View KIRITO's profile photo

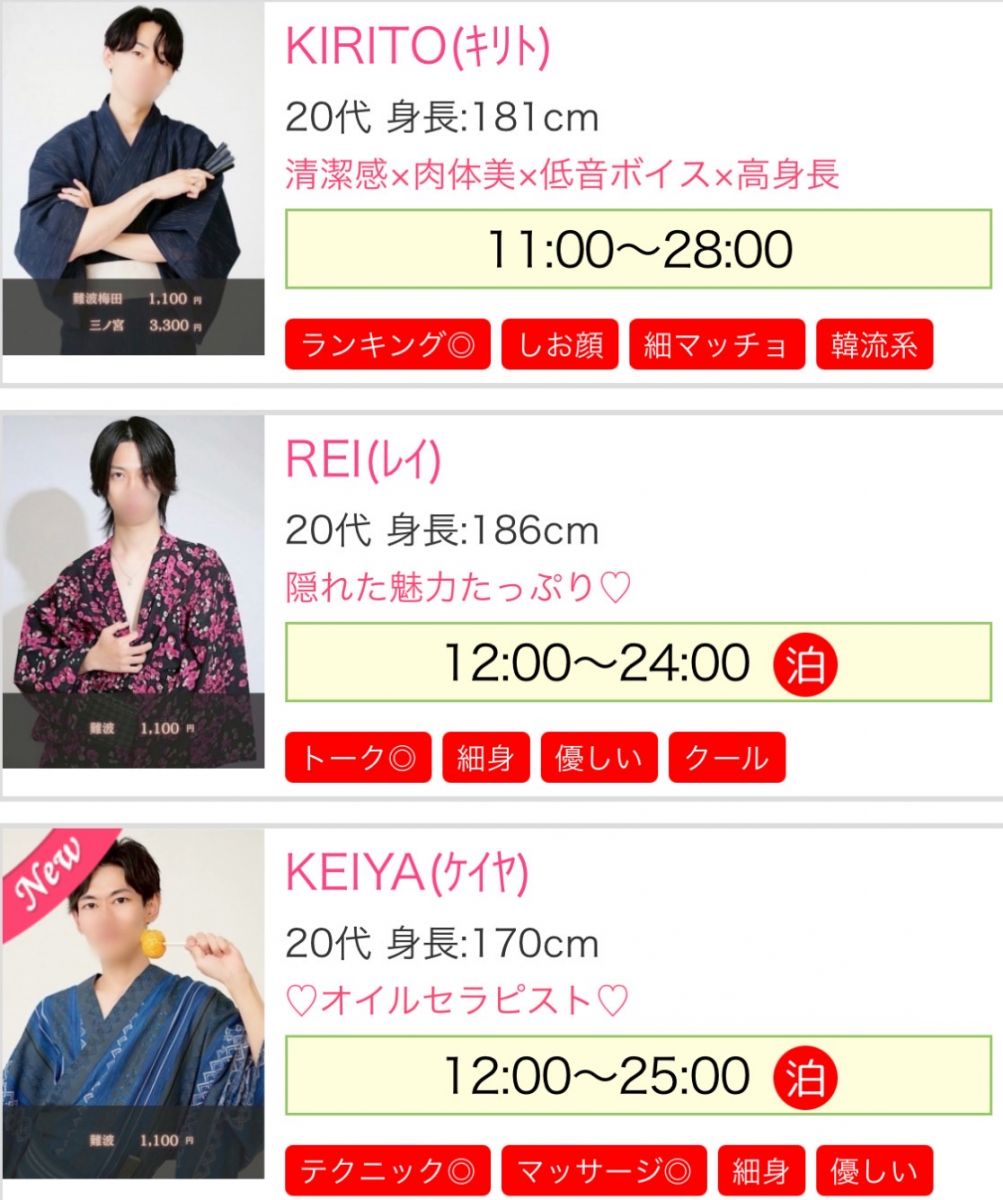pyautogui.click(x=133, y=180)
